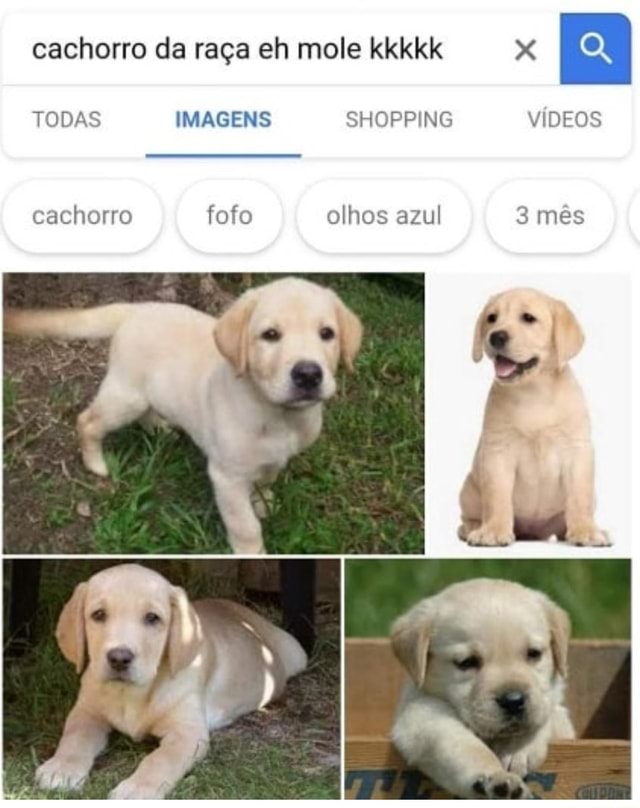Select the olhos azul chip
This screenshot has width=640, height=808.
(x=383, y=215)
